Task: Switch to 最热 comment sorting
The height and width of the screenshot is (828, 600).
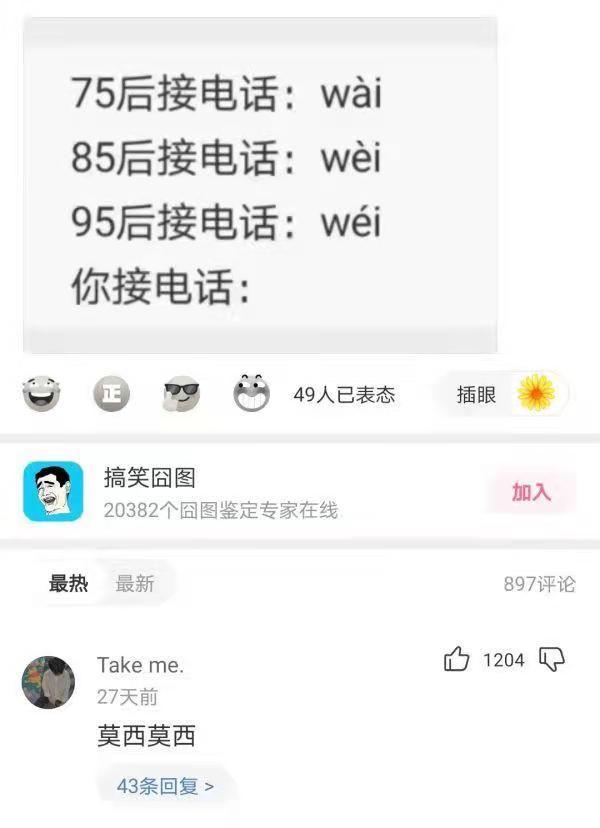Action: coord(68,584)
